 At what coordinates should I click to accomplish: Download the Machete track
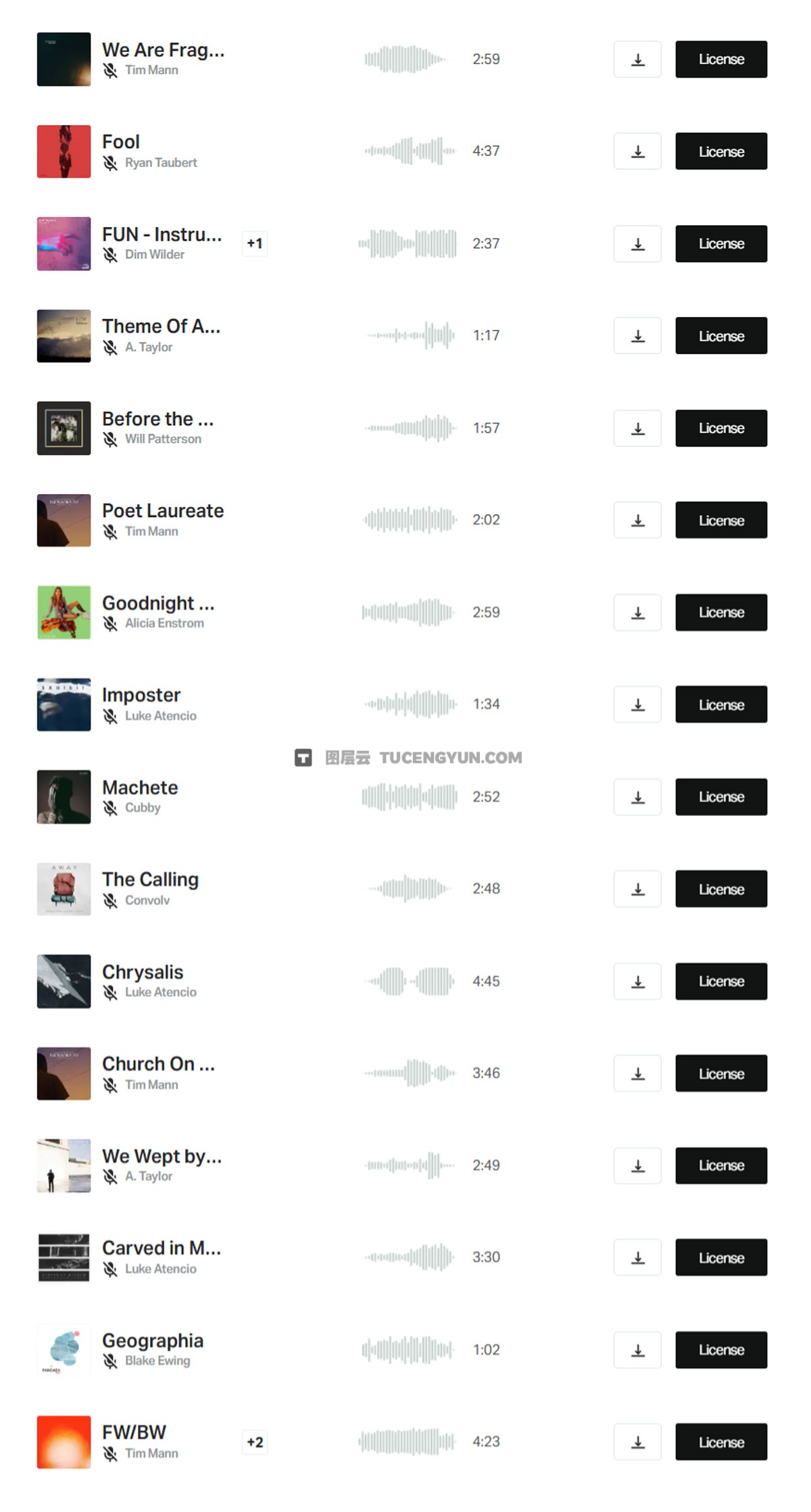click(637, 797)
